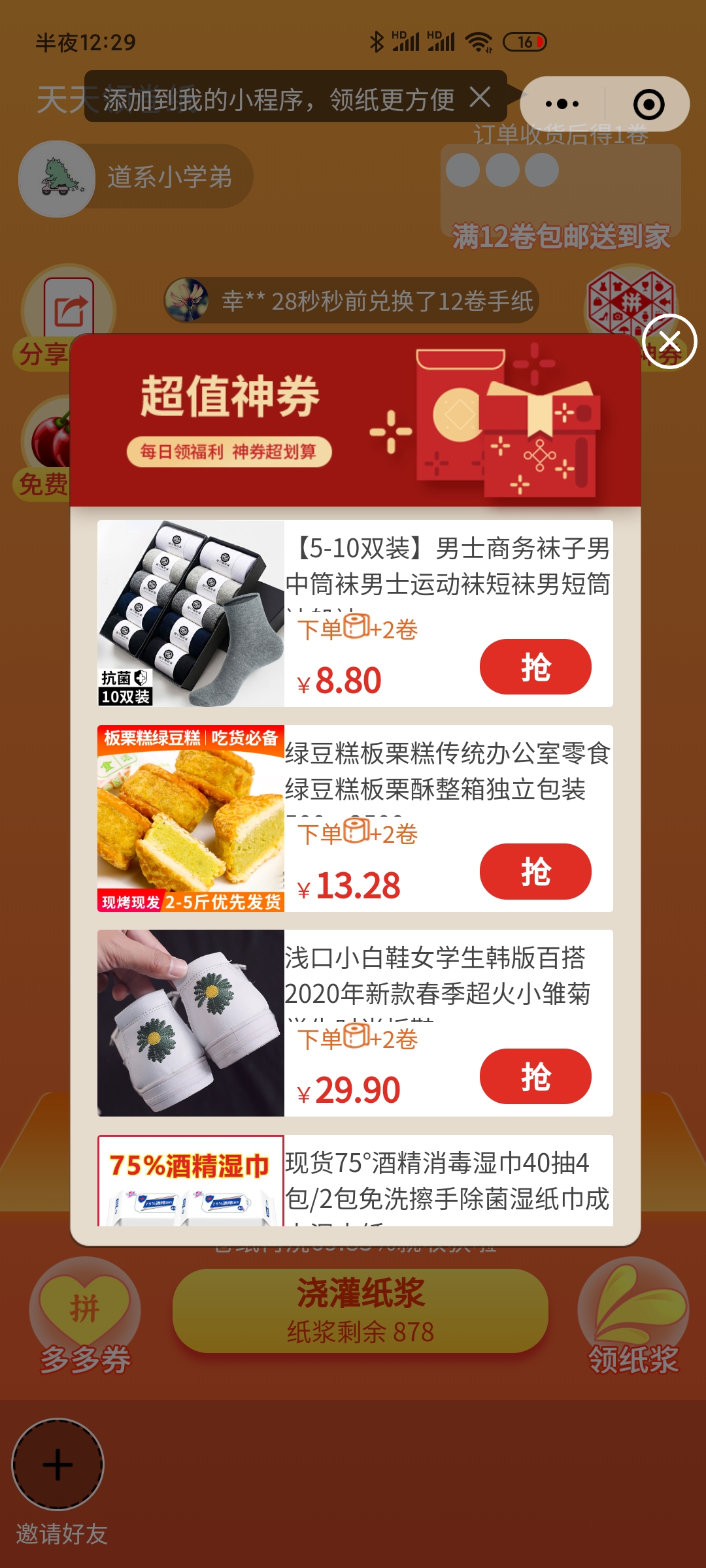Image resolution: width=706 pixels, height=1568 pixels.
Task: Tap 抢 for the ¥13.28 绿豆糕
Action: 535,872
